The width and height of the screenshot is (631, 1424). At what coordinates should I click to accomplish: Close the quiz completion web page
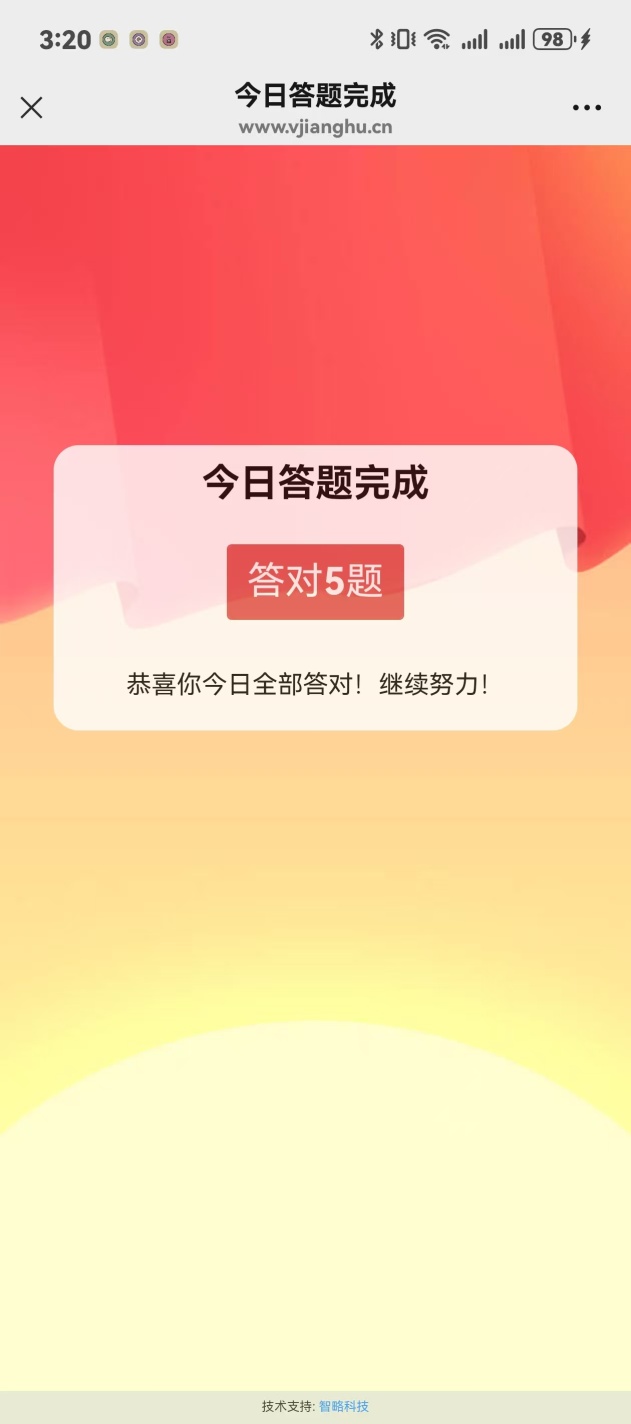[32, 108]
